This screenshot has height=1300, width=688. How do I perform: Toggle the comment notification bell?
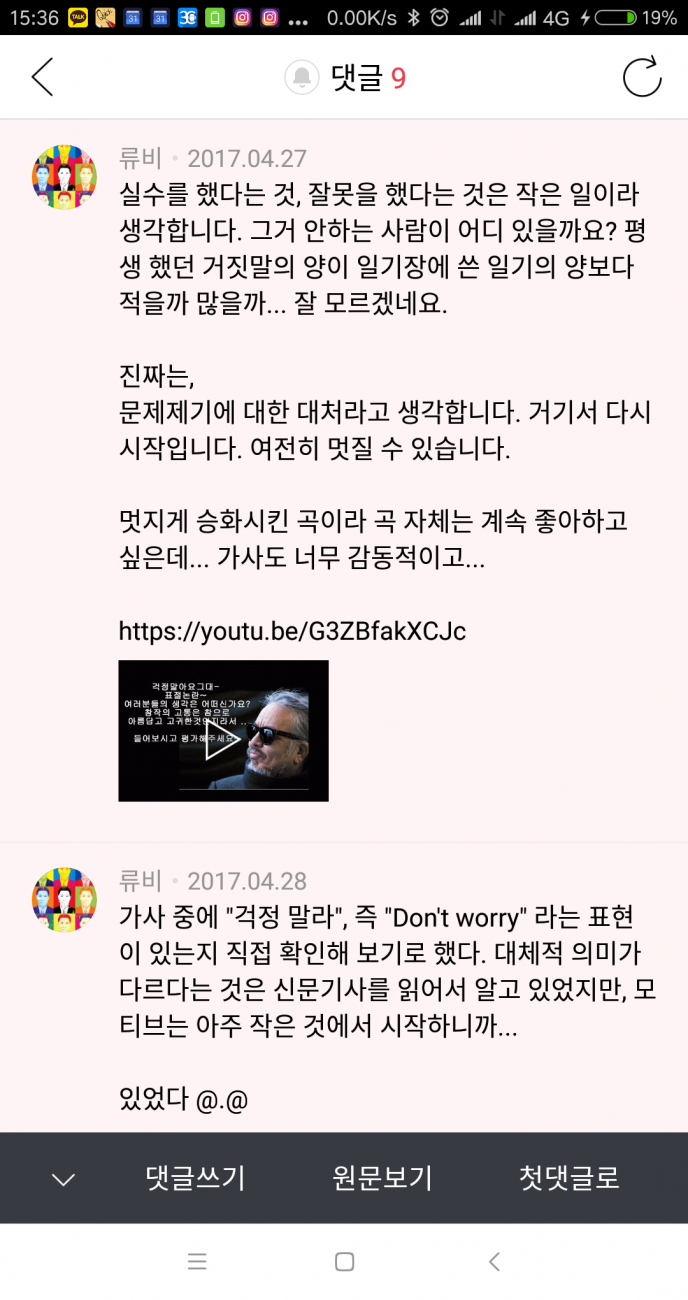[x=301, y=77]
